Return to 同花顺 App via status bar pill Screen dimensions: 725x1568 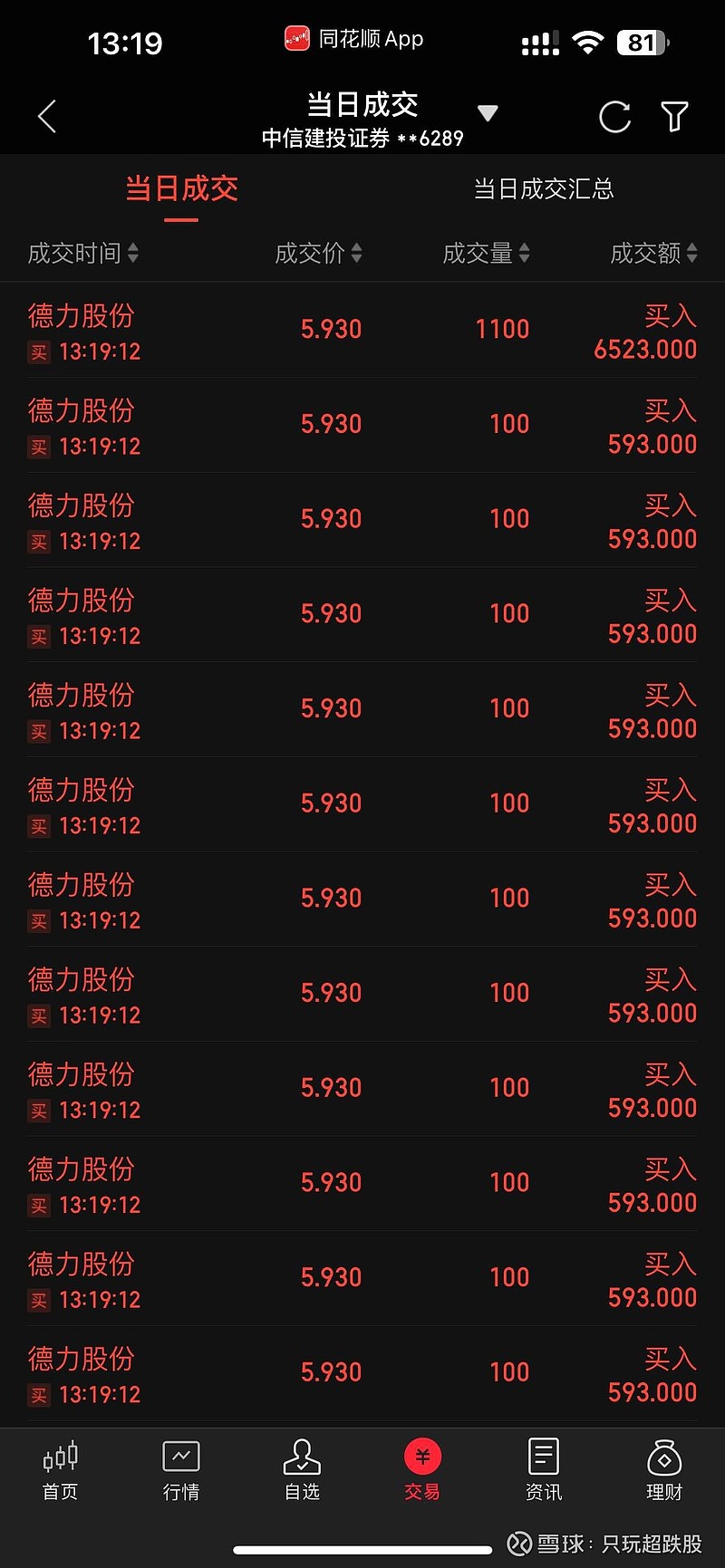pos(354,39)
